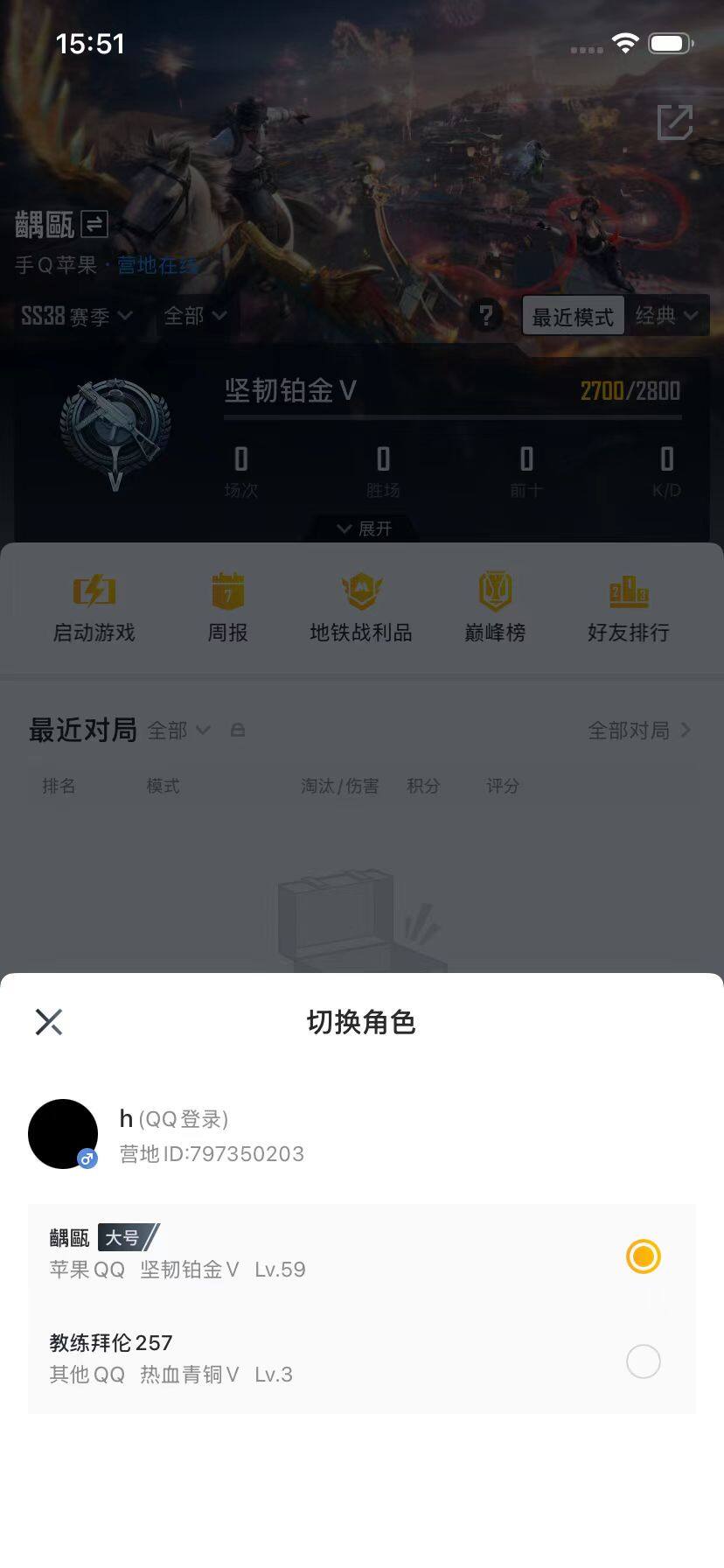Expand the 经典 mode dropdown
724x1568 pixels.
pyautogui.click(x=667, y=316)
